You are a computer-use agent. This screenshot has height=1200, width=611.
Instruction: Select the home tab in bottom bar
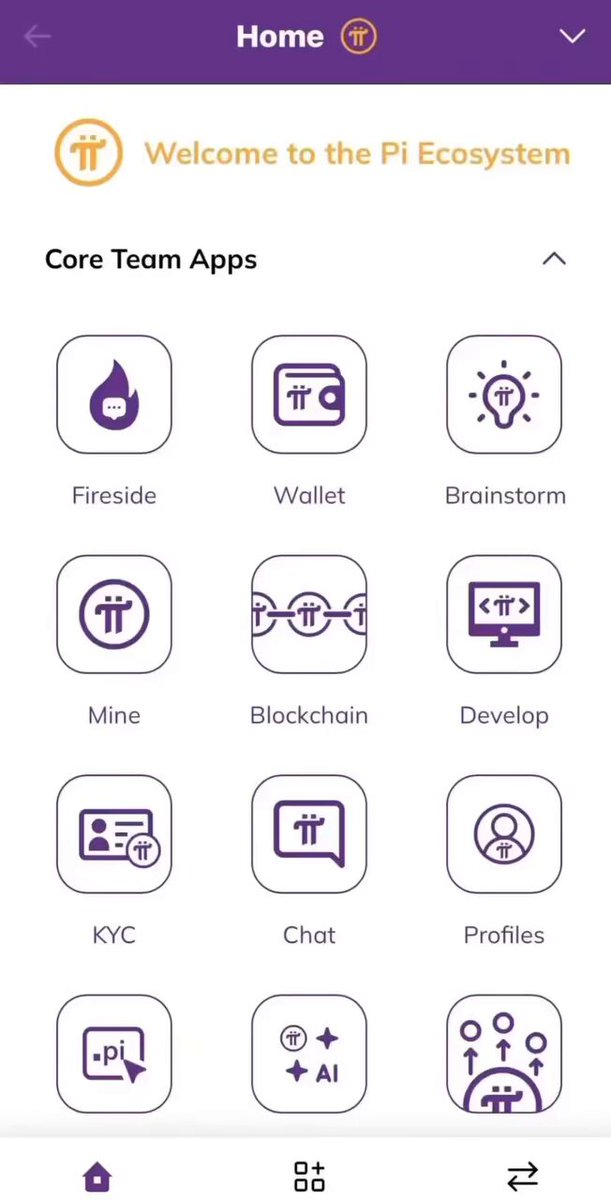click(x=97, y=1176)
